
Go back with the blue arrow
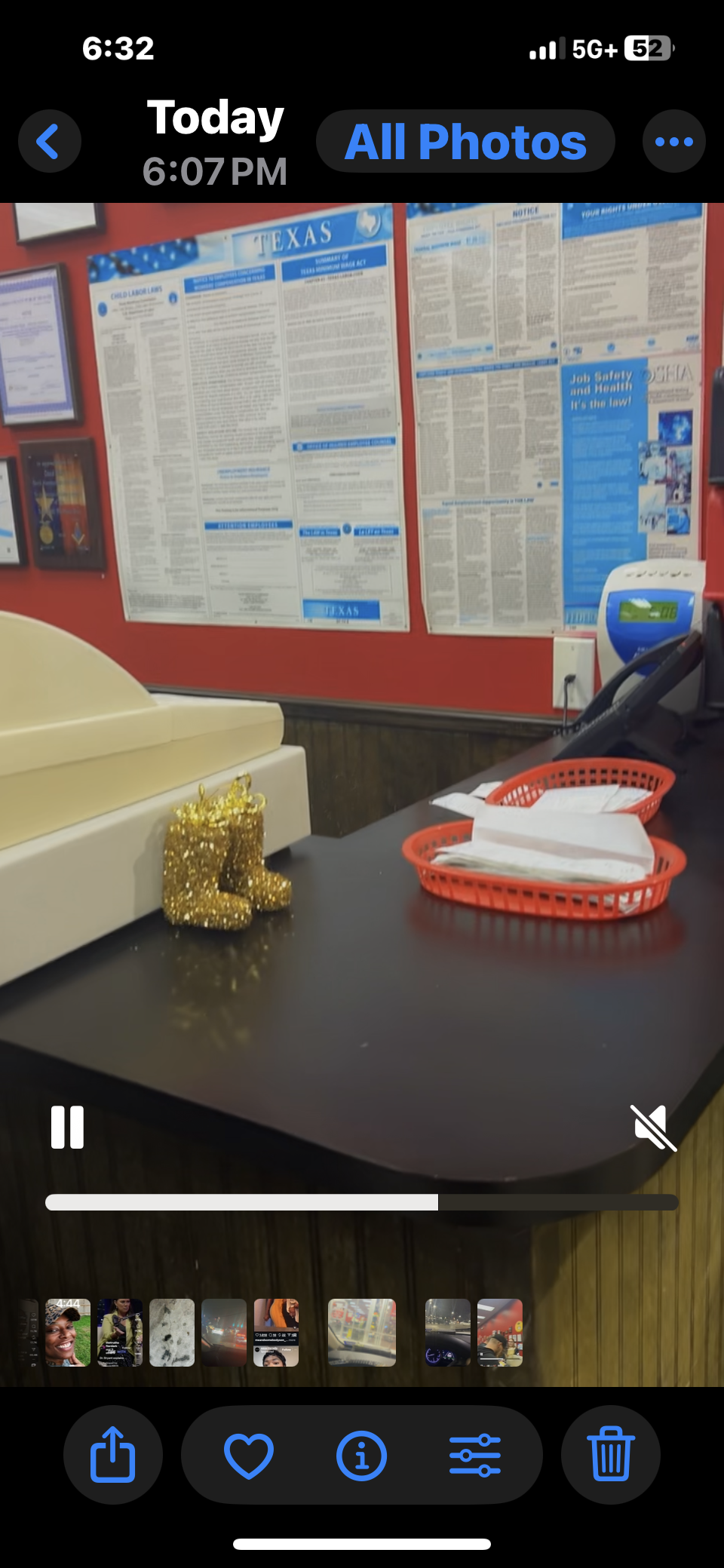point(49,142)
